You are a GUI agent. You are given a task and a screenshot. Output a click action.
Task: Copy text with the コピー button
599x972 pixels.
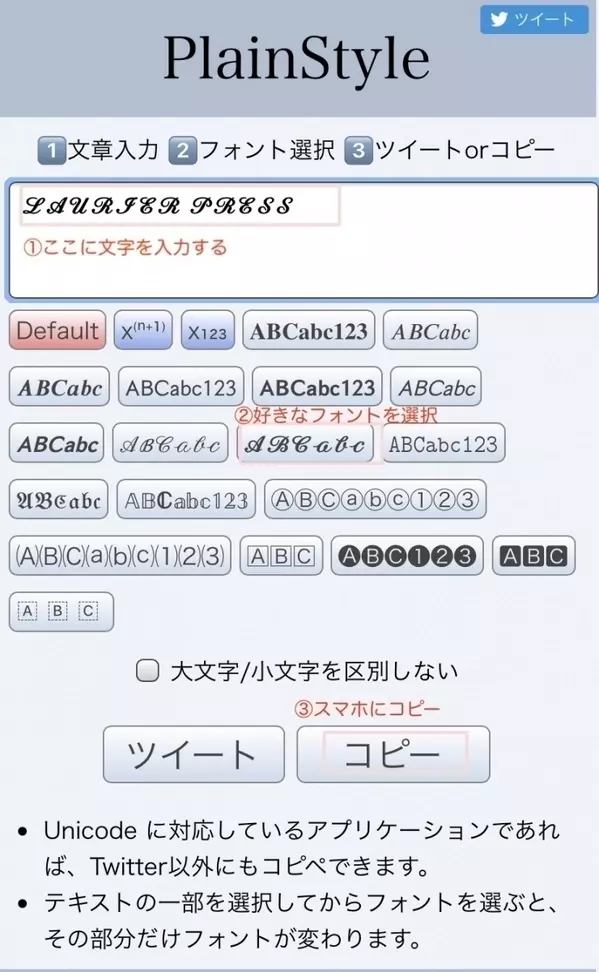point(393,754)
